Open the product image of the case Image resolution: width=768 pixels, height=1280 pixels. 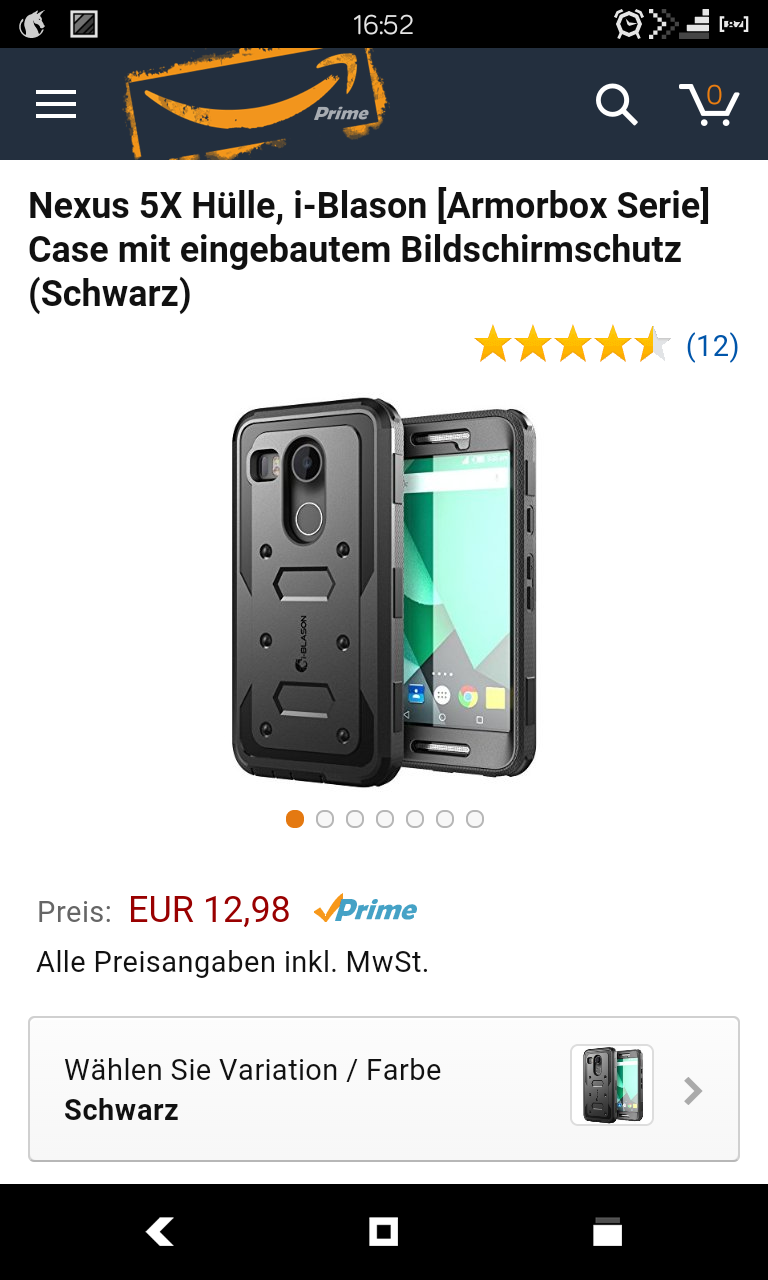[384, 590]
